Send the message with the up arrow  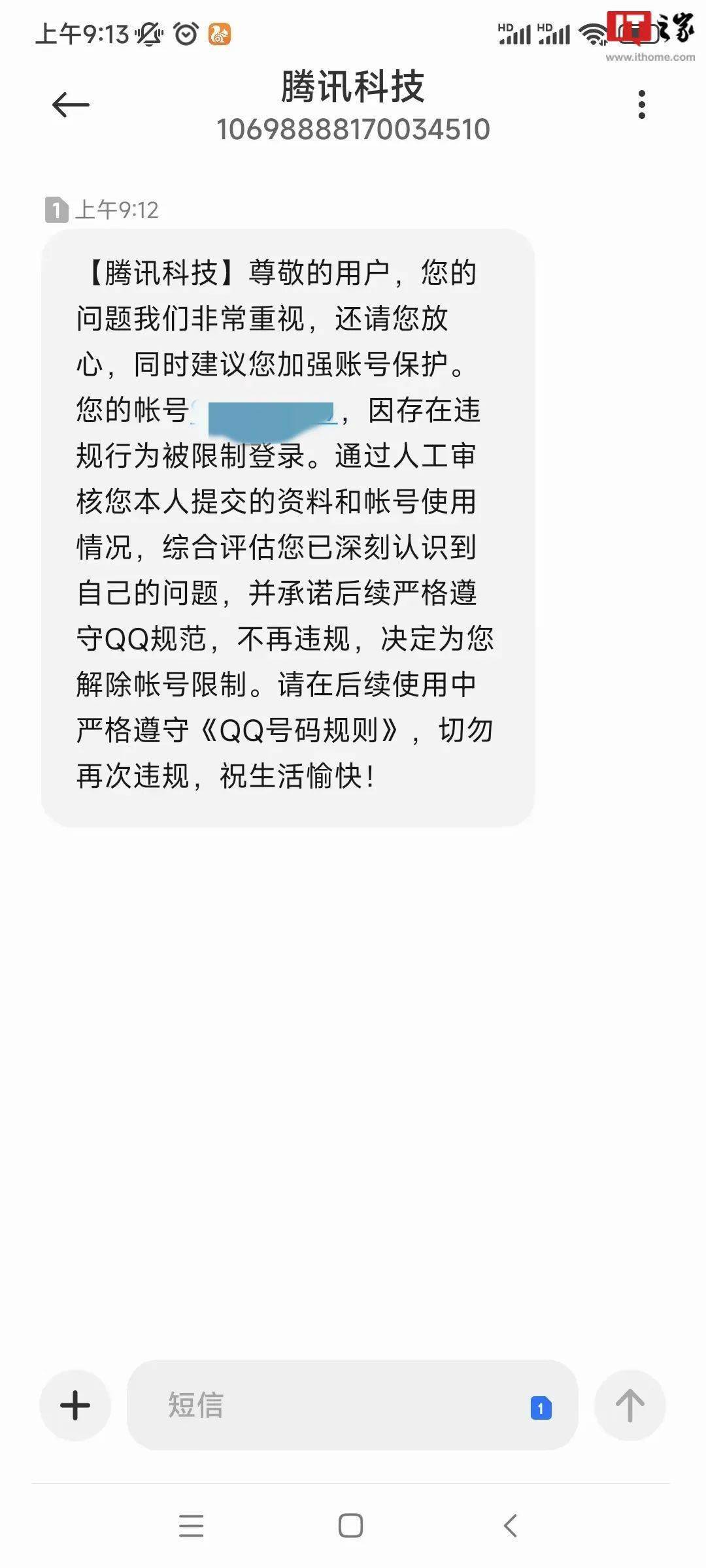[x=630, y=1405]
